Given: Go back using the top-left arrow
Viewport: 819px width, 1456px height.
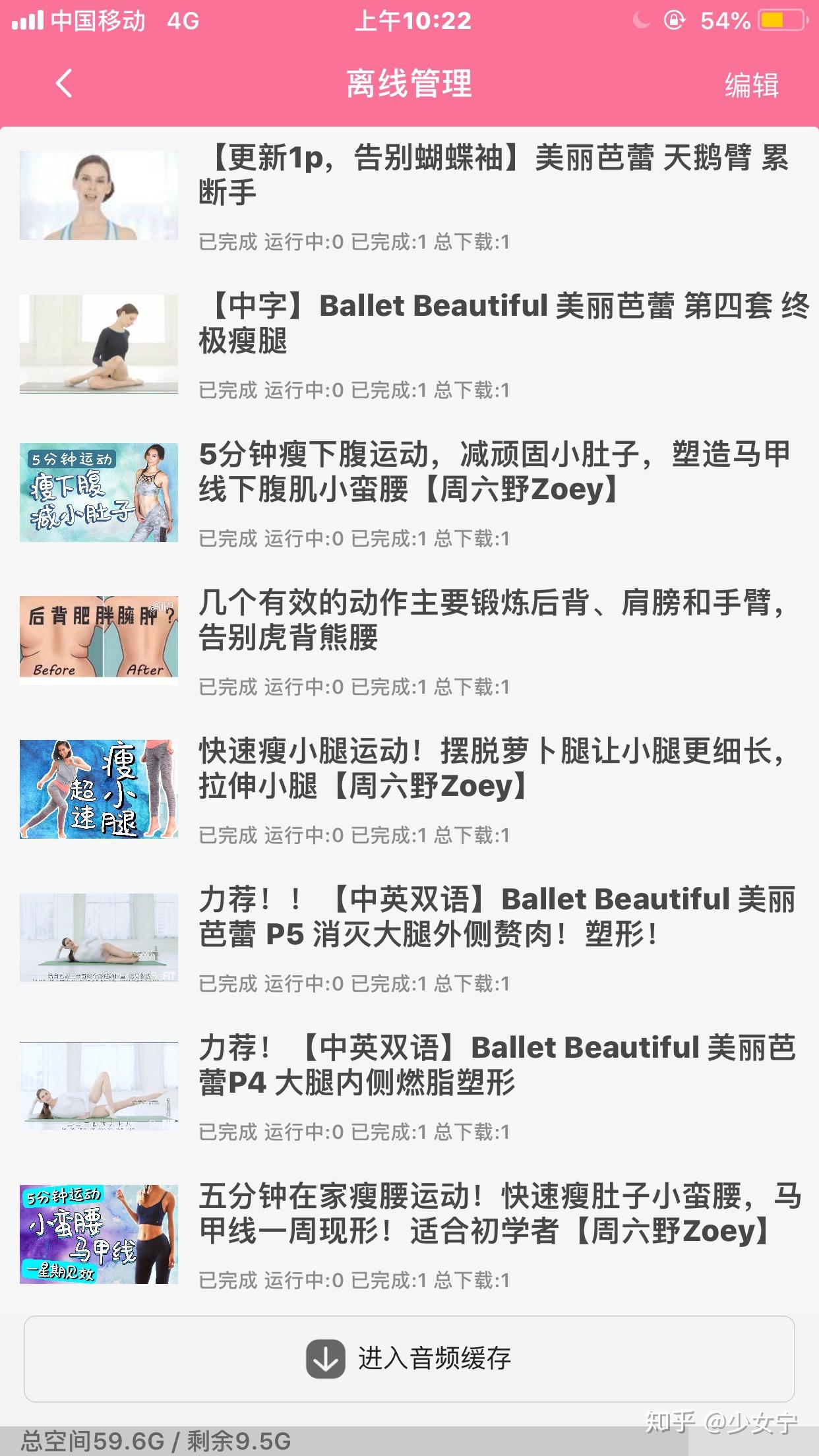Looking at the screenshot, I should tap(64, 84).
